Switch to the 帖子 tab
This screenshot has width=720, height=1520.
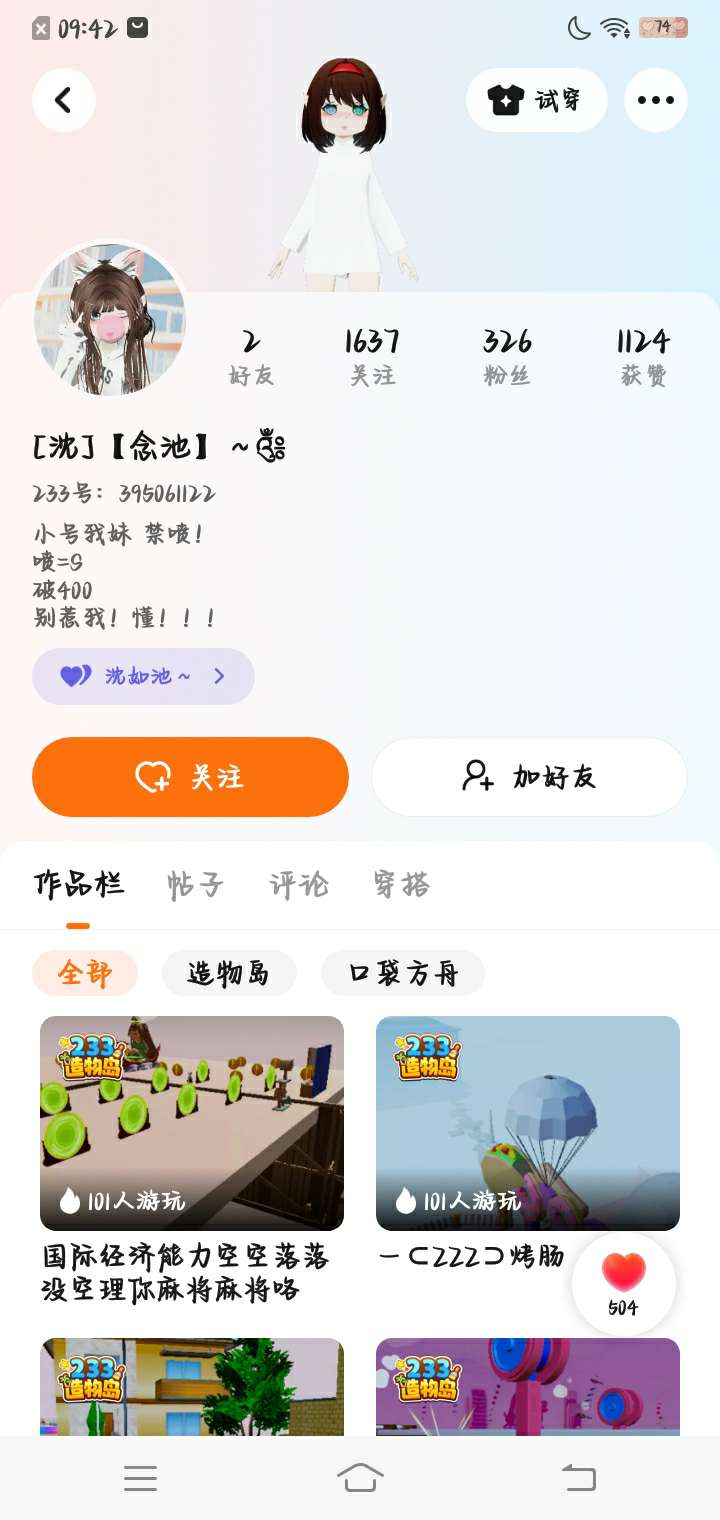[195, 885]
